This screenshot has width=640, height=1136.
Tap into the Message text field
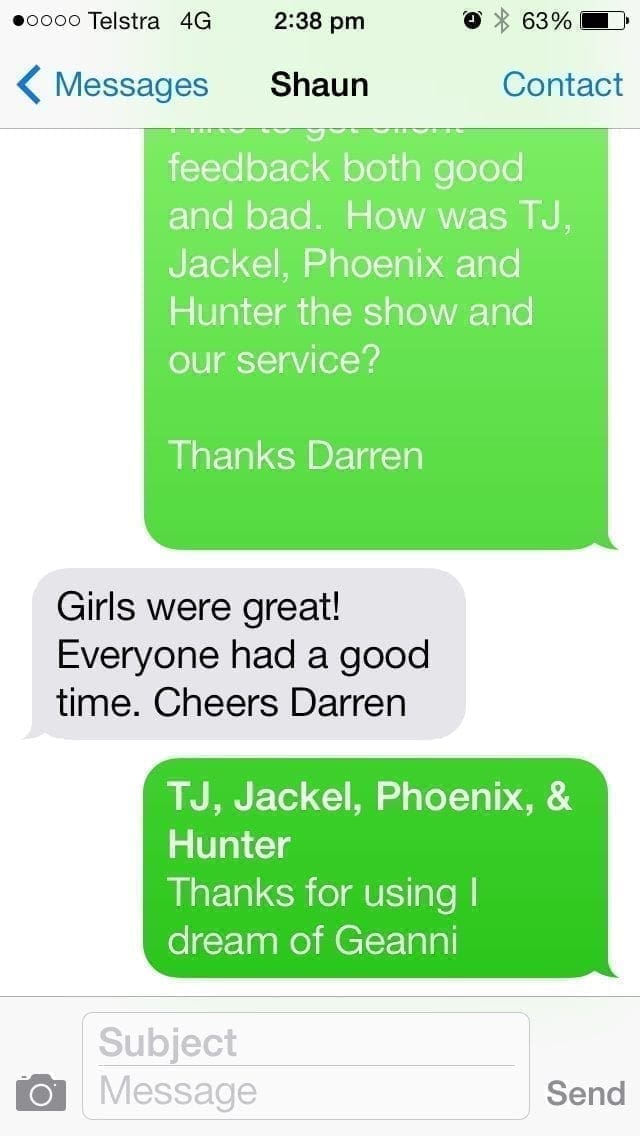tap(306, 1091)
